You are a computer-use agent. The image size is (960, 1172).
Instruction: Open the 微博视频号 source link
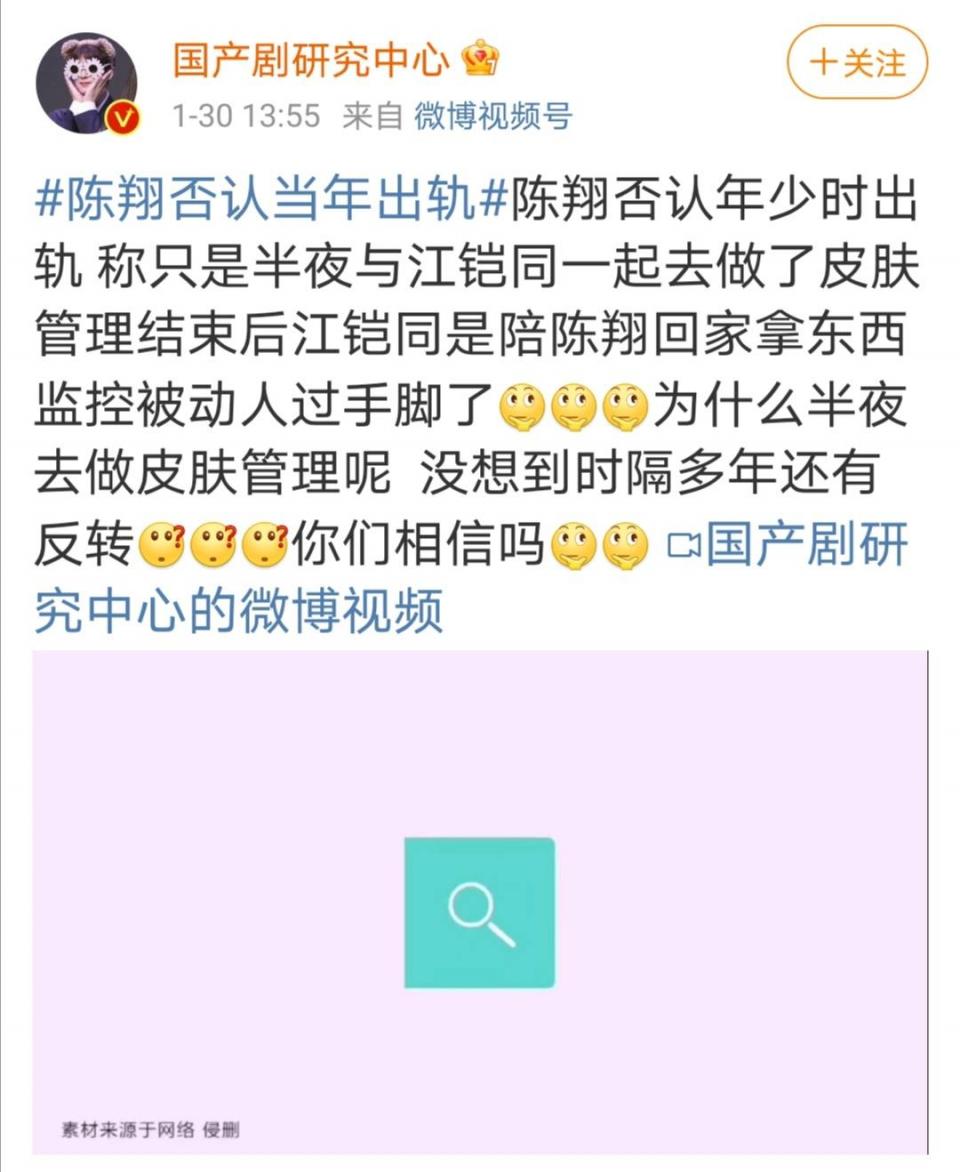[x=493, y=116]
